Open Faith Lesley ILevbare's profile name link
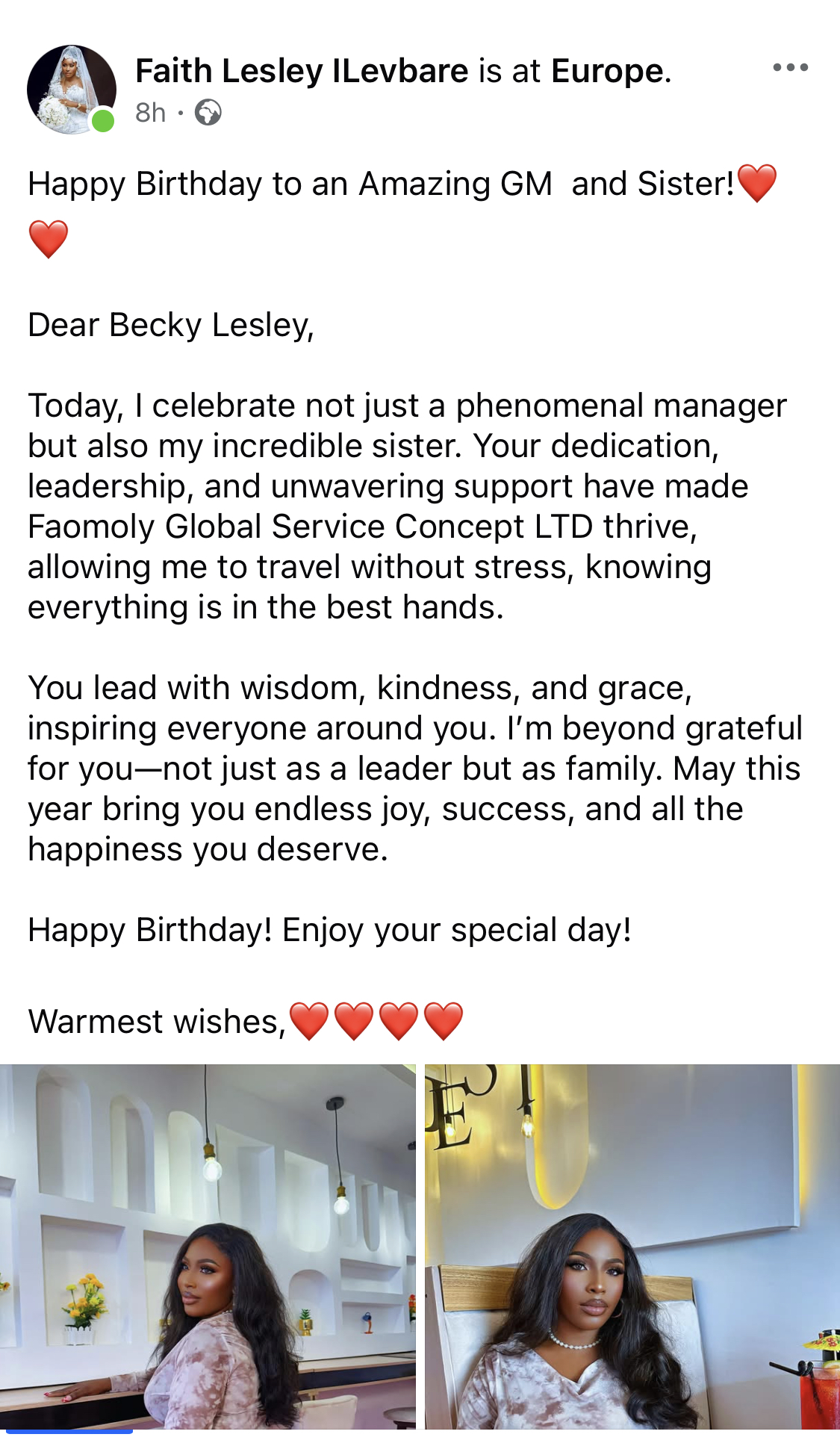 [302, 72]
